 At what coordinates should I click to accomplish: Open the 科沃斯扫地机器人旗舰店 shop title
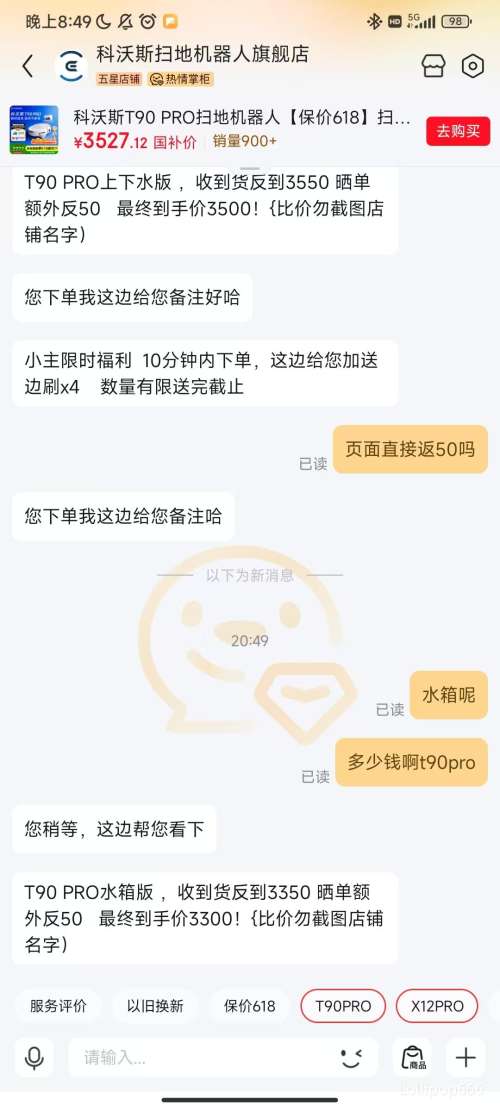[x=203, y=55]
